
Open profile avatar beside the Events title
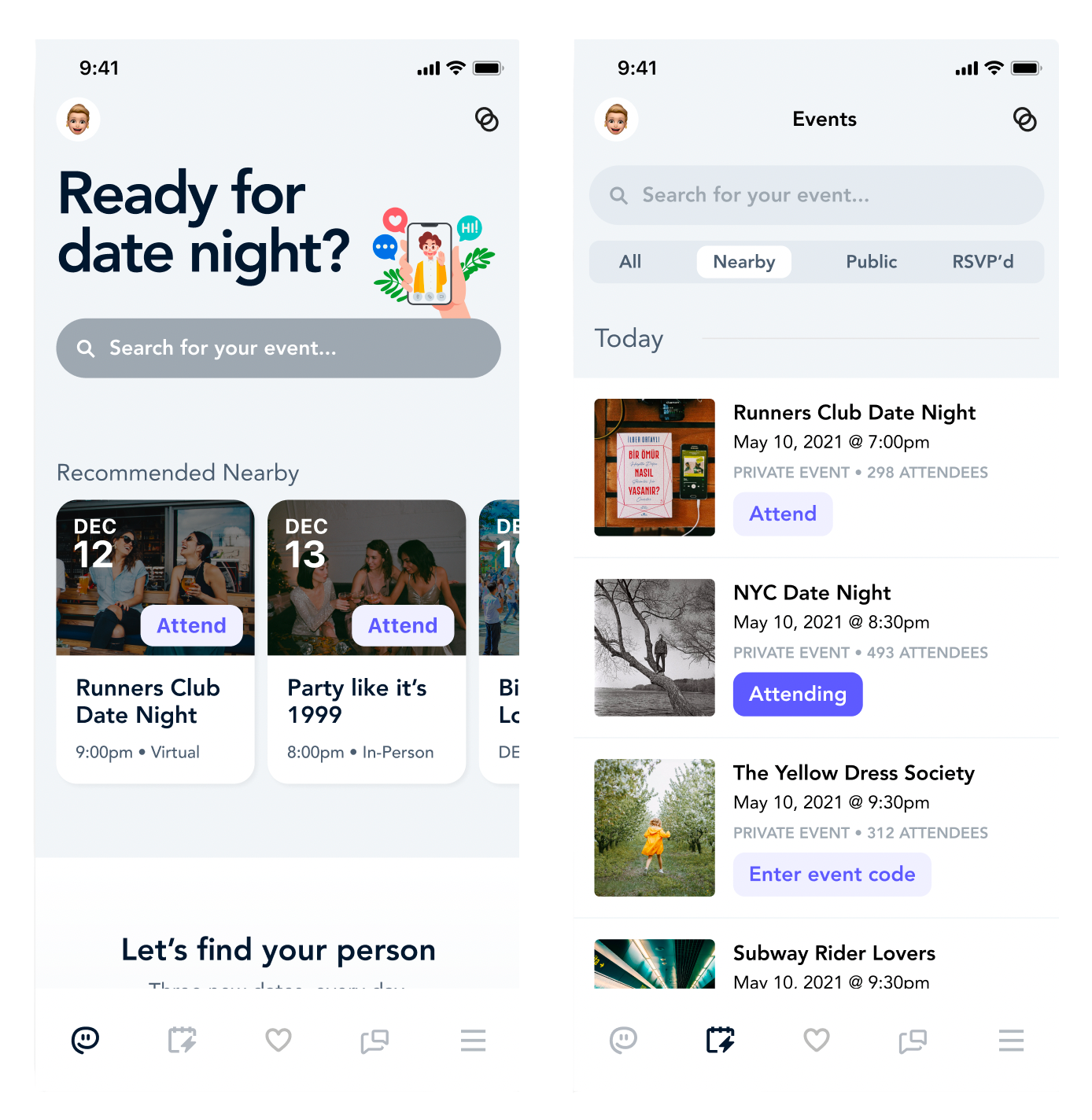(616, 120)
